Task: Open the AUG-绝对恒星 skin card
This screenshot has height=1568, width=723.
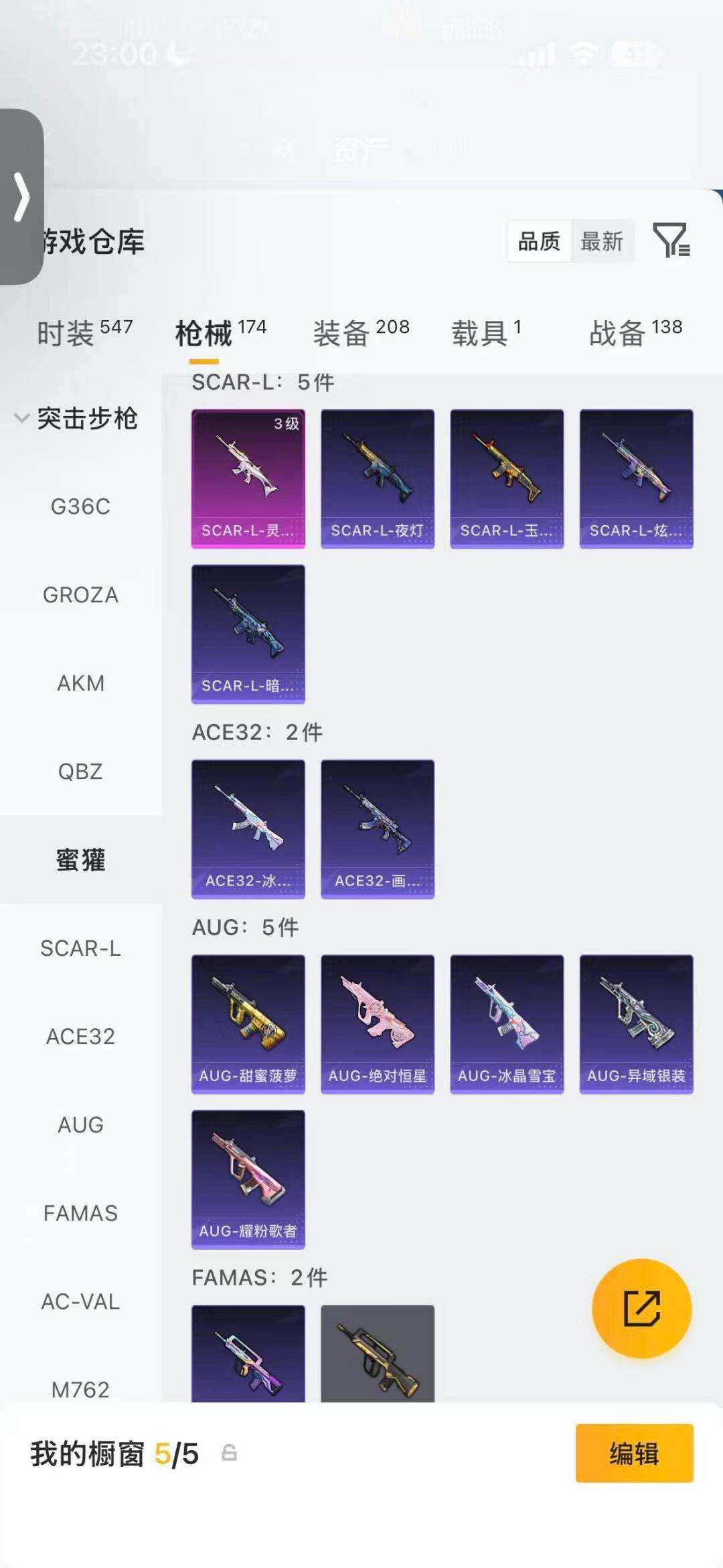Action: point(378,1023)
